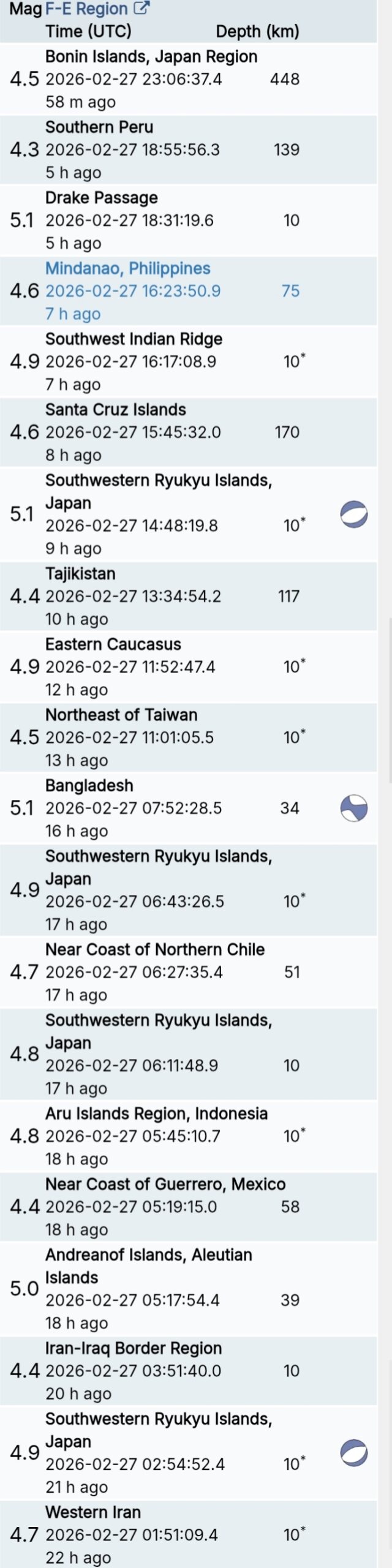Select the Southwest Indian Ridge event
The height and width of the screenshot is (1568, 392).
point(134,339)
